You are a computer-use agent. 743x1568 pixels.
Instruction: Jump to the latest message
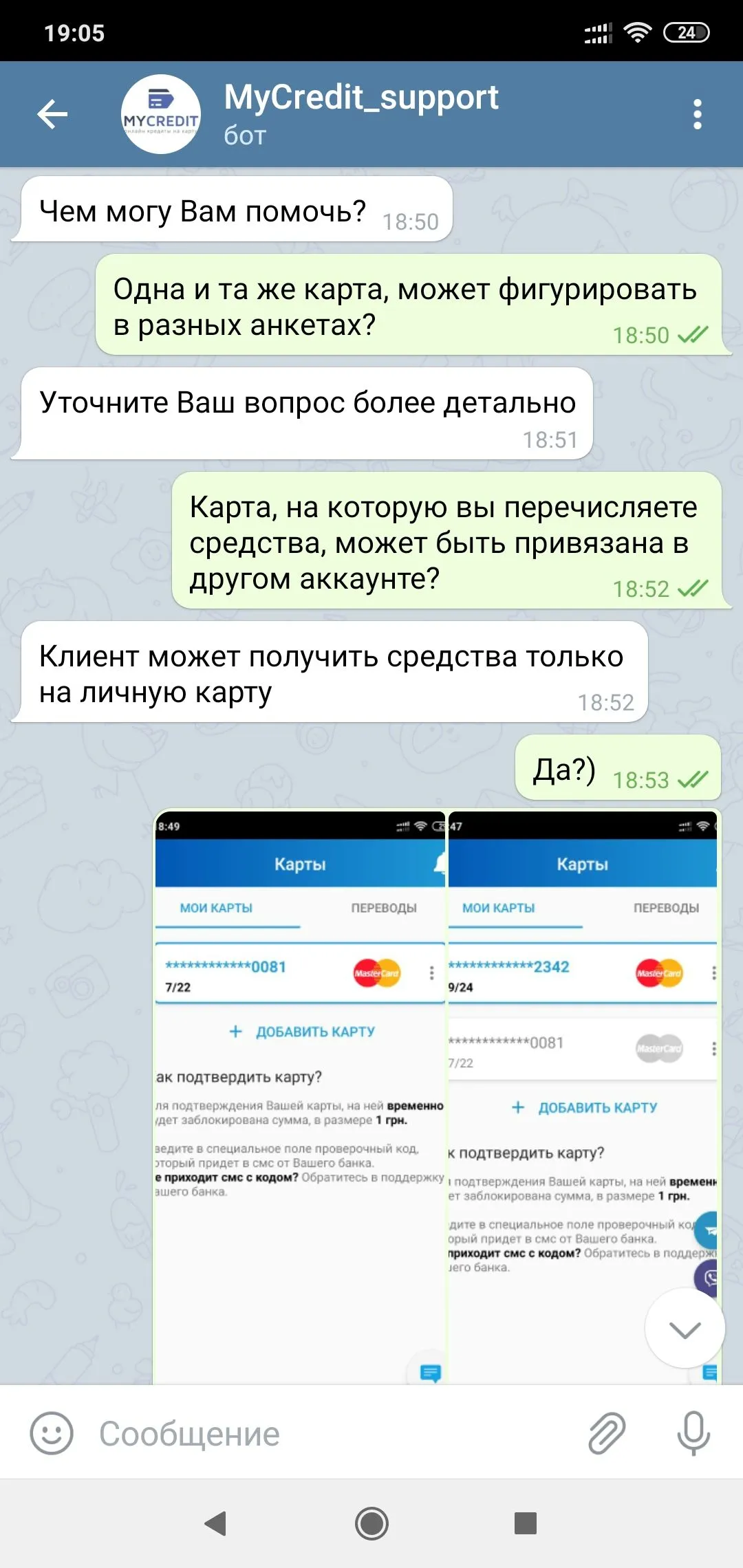pyautogui.click(x=685, y=1329)
